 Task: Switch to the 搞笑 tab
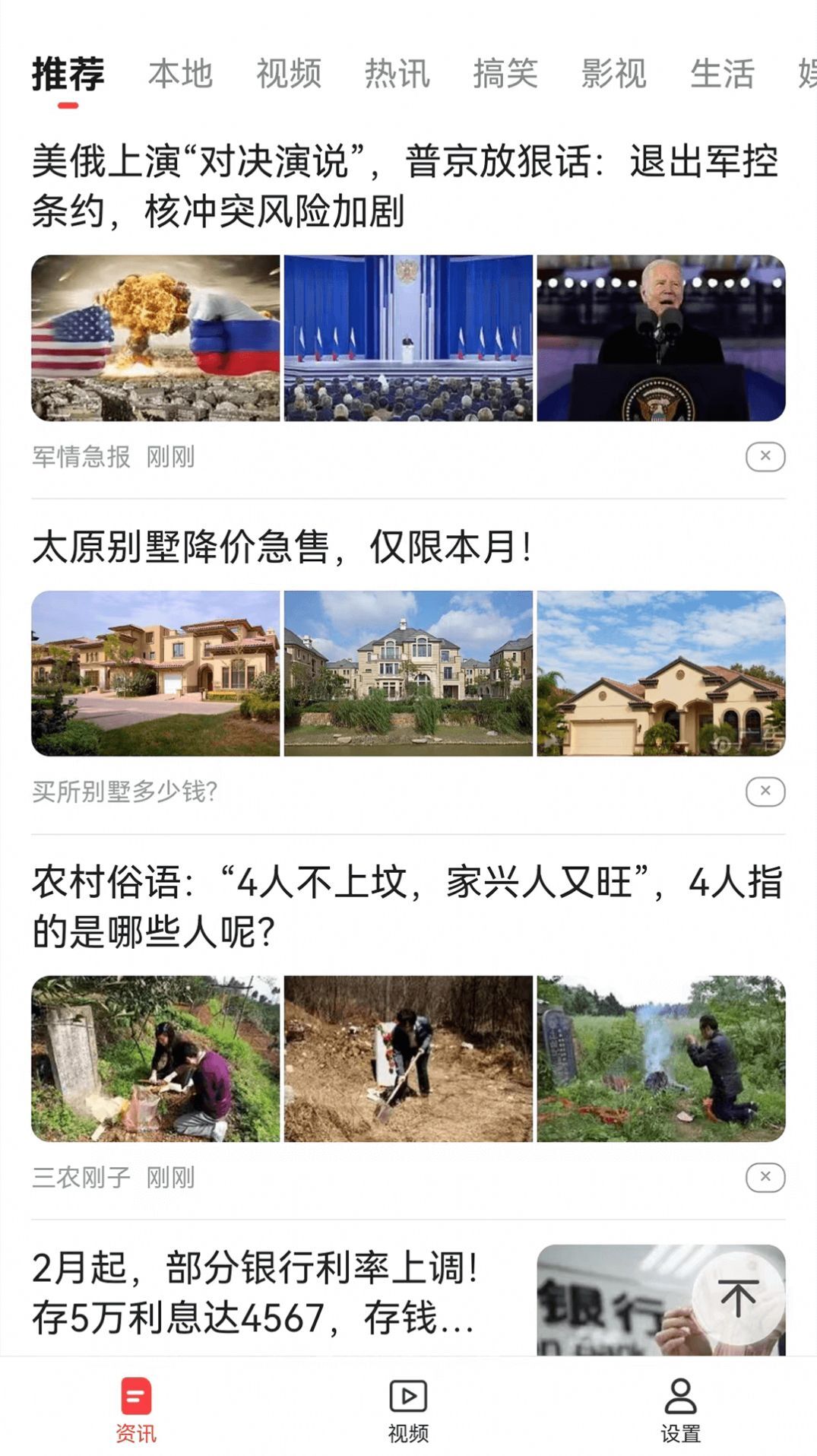tap(506, 74)
